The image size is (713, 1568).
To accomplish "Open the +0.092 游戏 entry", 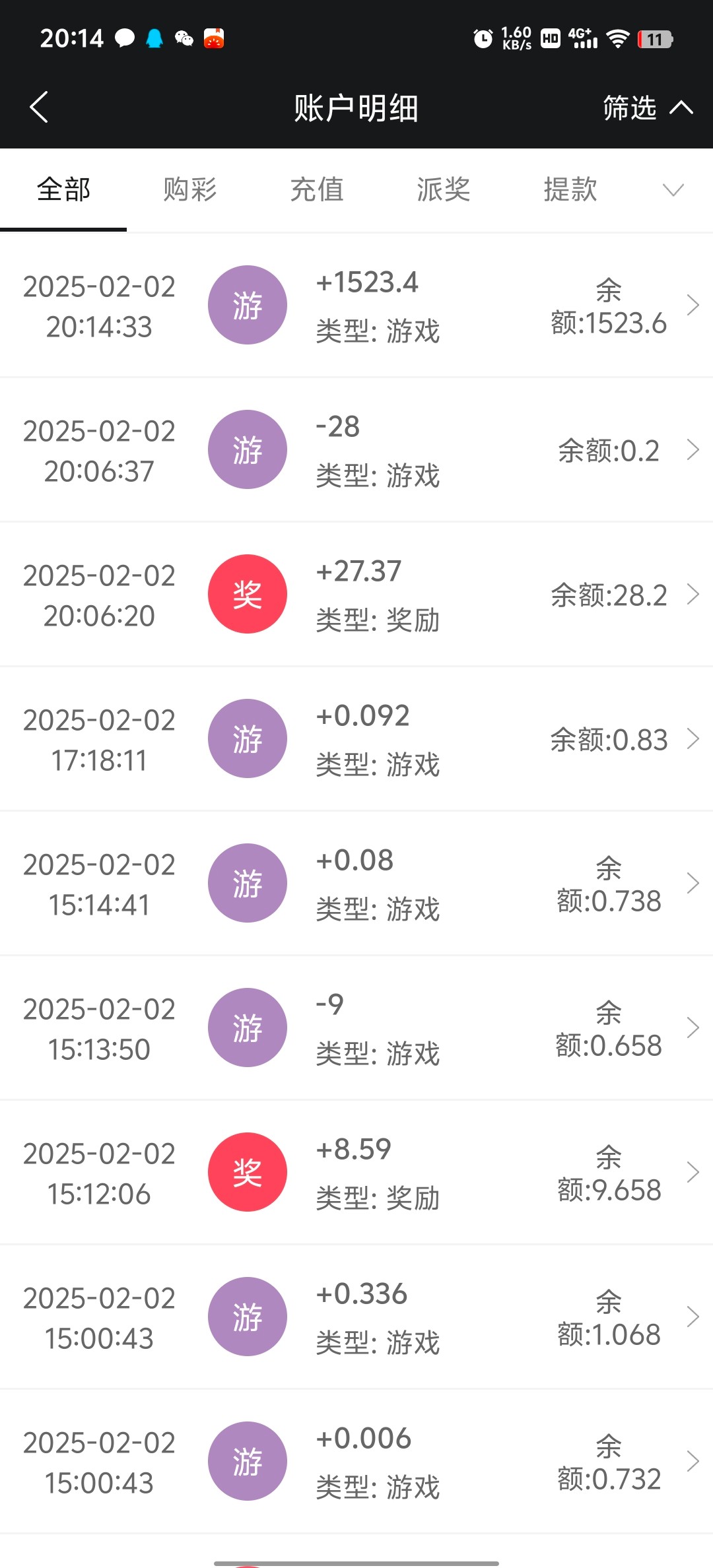I will point(356,739).
